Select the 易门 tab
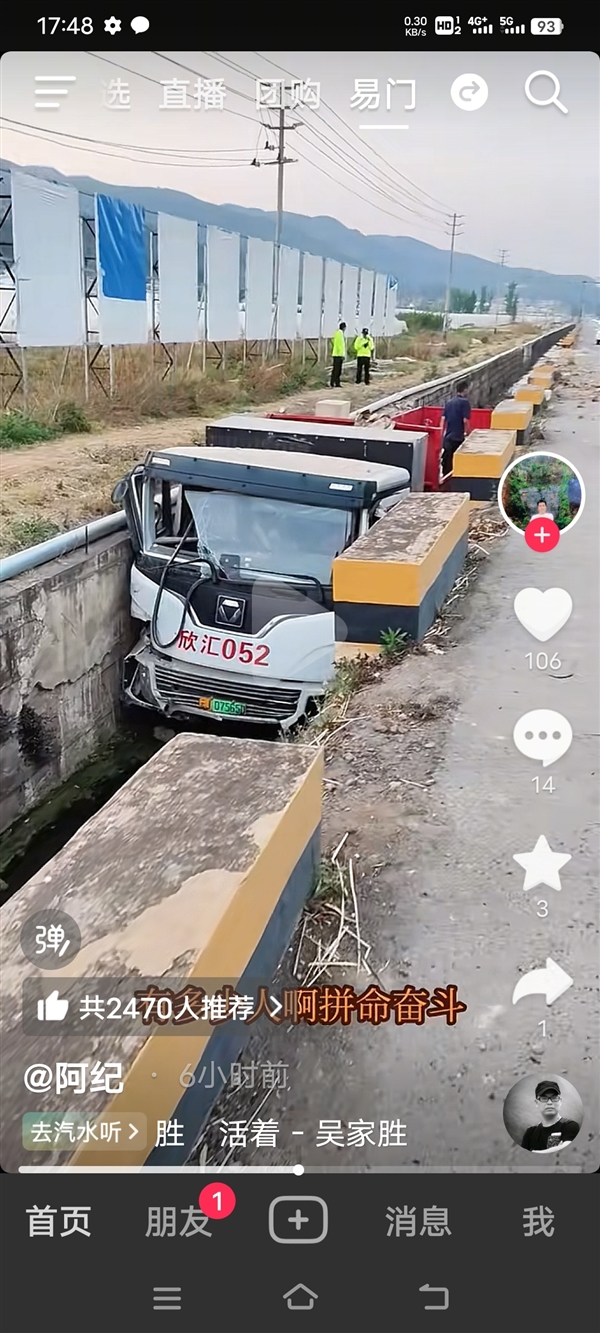The height and width of the screenshot is (1333, 600). click(x=383, y=94)
